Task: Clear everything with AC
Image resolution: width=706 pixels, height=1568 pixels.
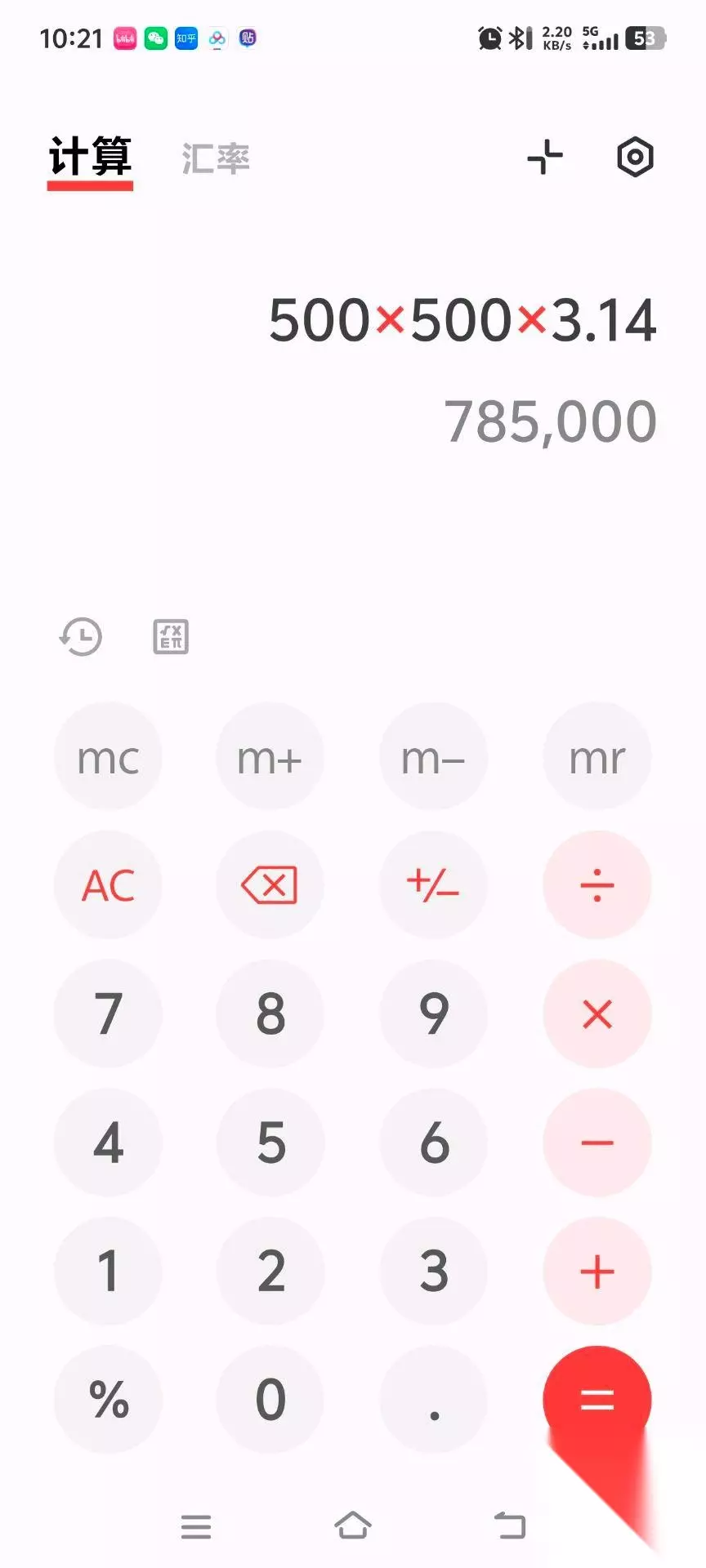Action: [x=108, y=885]
